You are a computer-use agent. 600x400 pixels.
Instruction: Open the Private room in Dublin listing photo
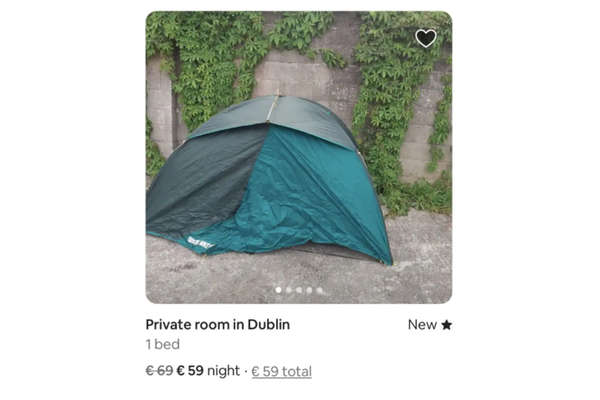click(299, 157)
